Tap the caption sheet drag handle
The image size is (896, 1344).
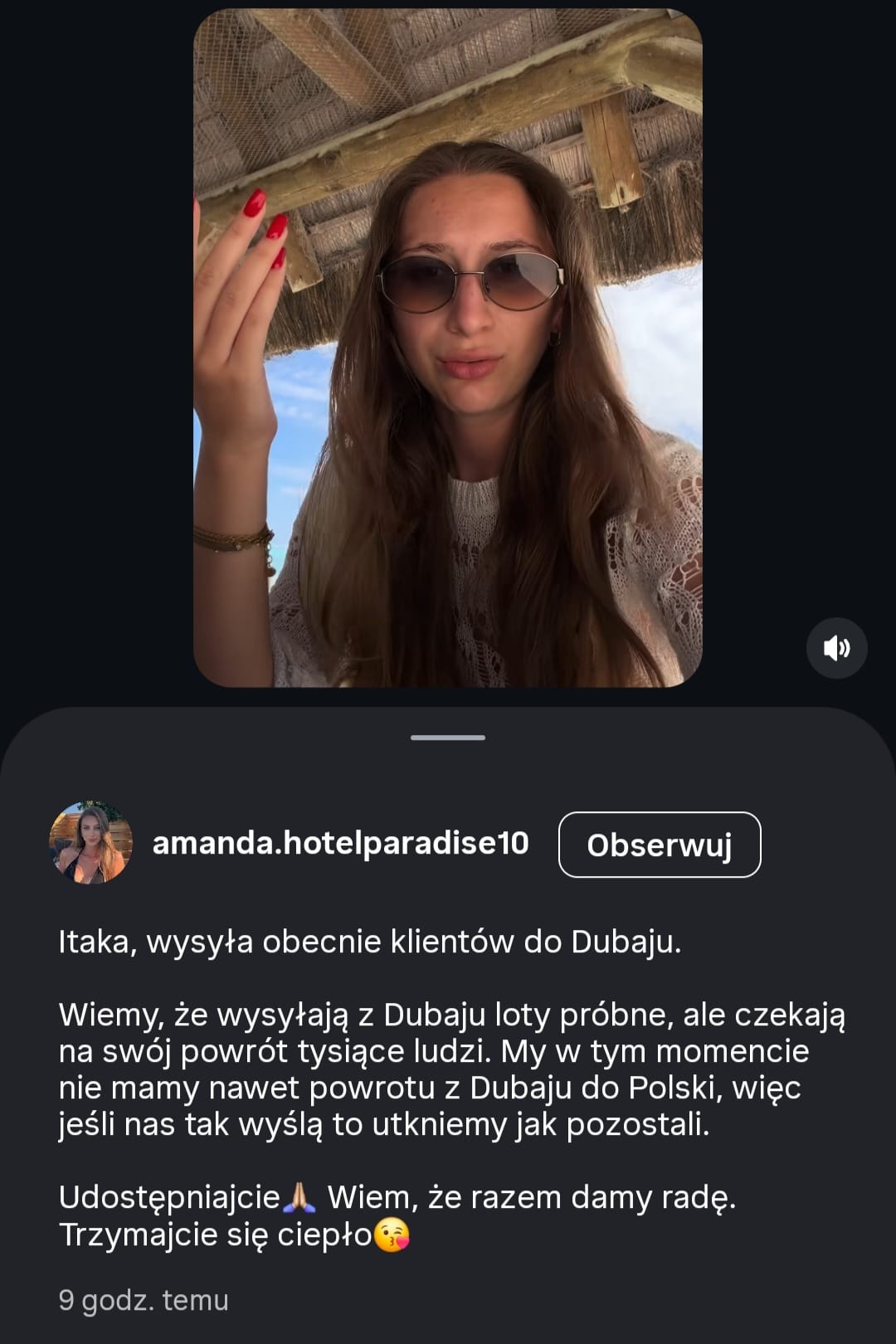point(448,738)
